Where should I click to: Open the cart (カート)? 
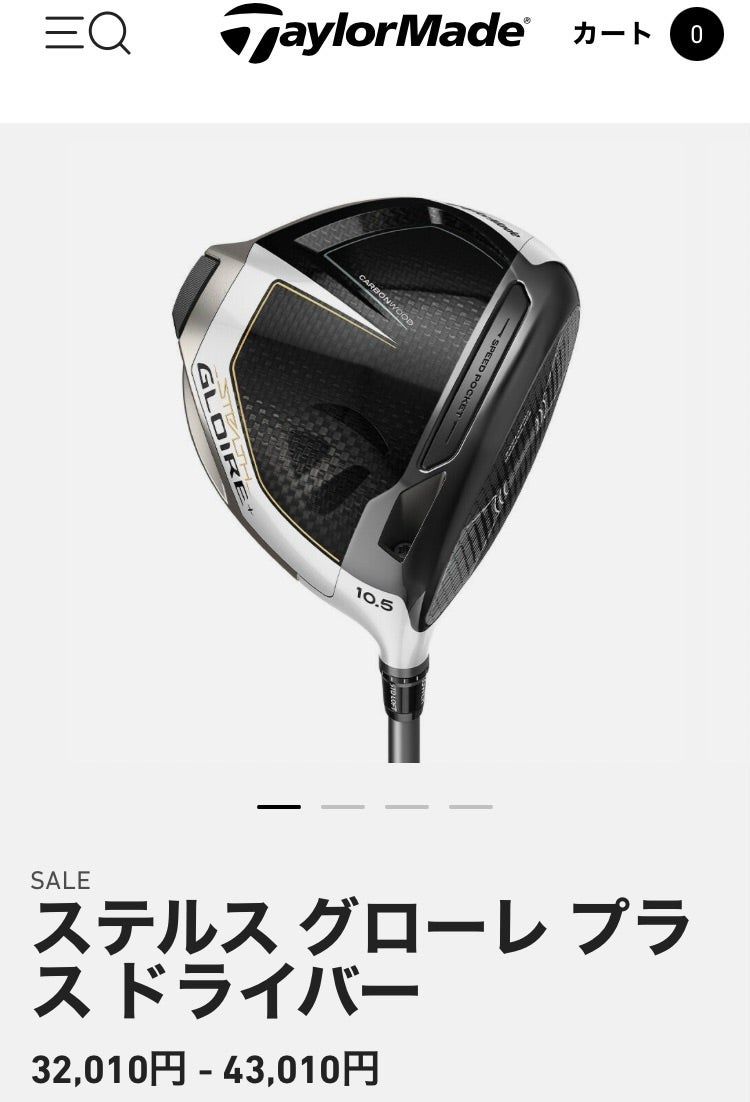pos(646,35)
